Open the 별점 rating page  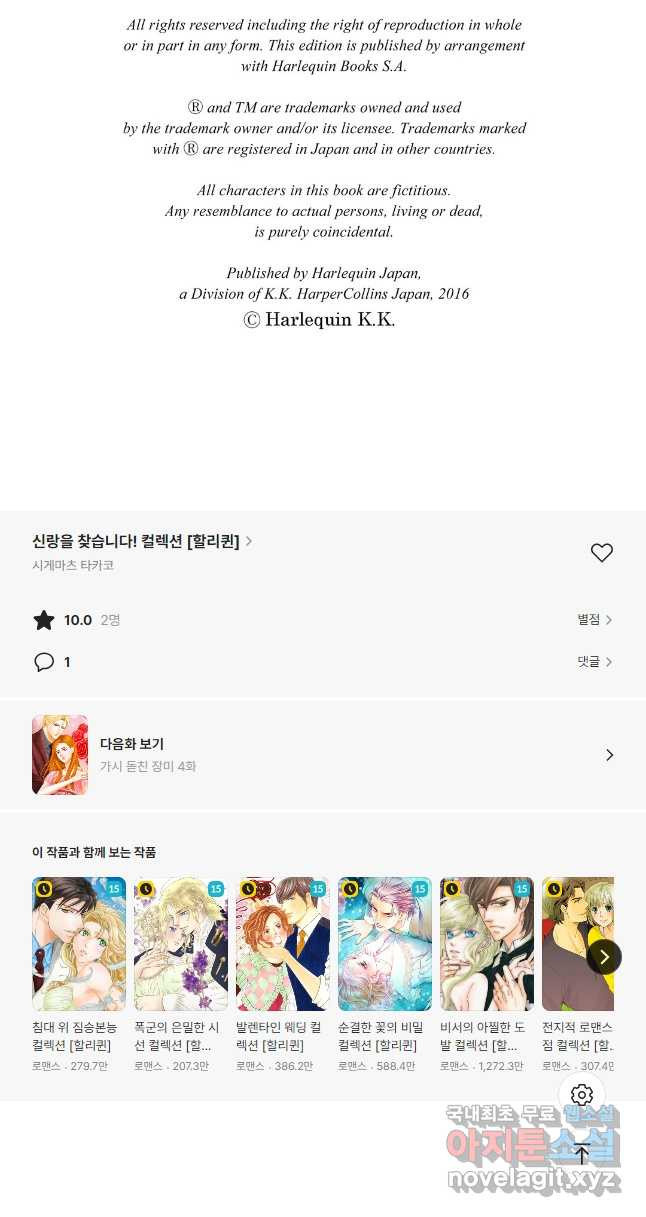tap(594, 620)
